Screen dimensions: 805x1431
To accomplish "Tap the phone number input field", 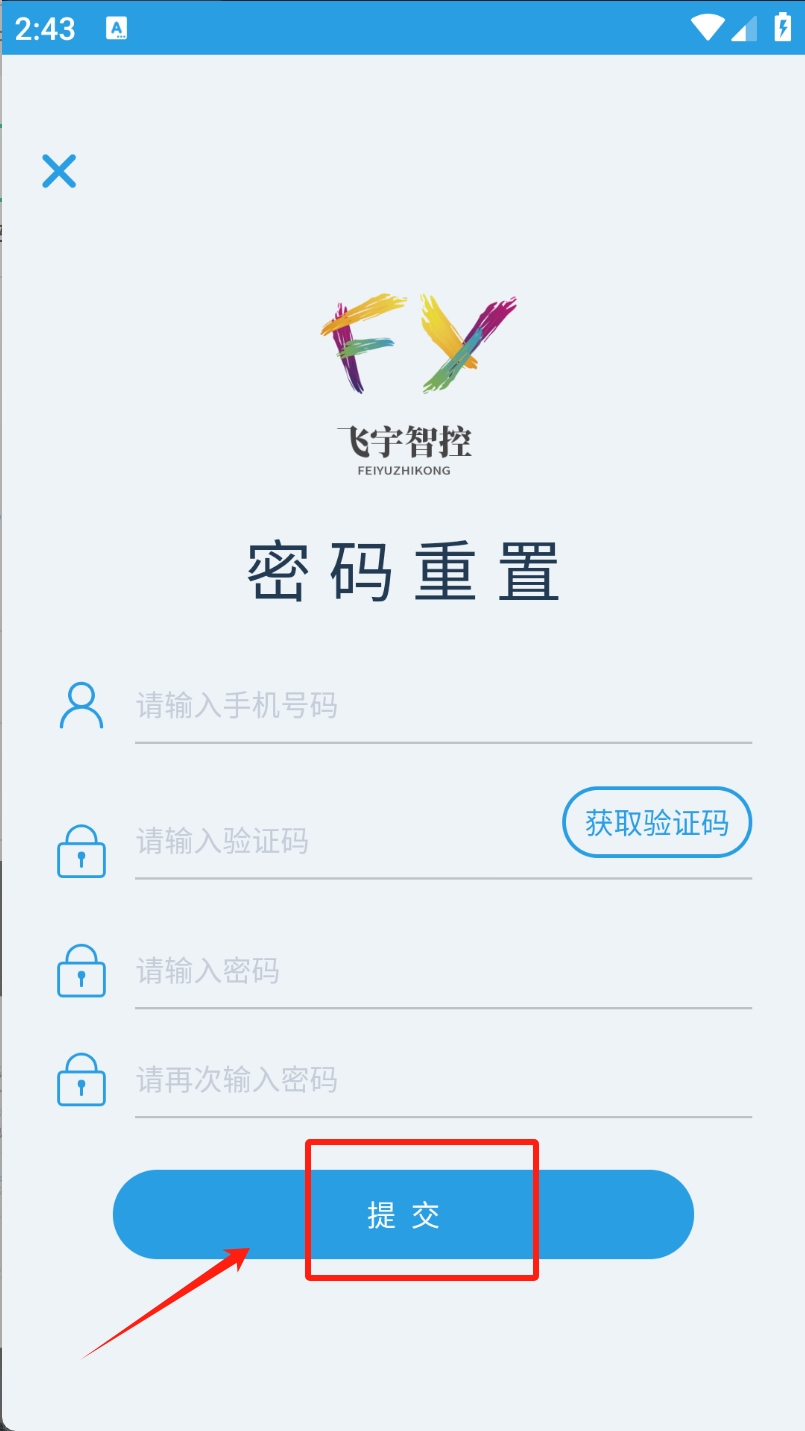I will [440, 707].
